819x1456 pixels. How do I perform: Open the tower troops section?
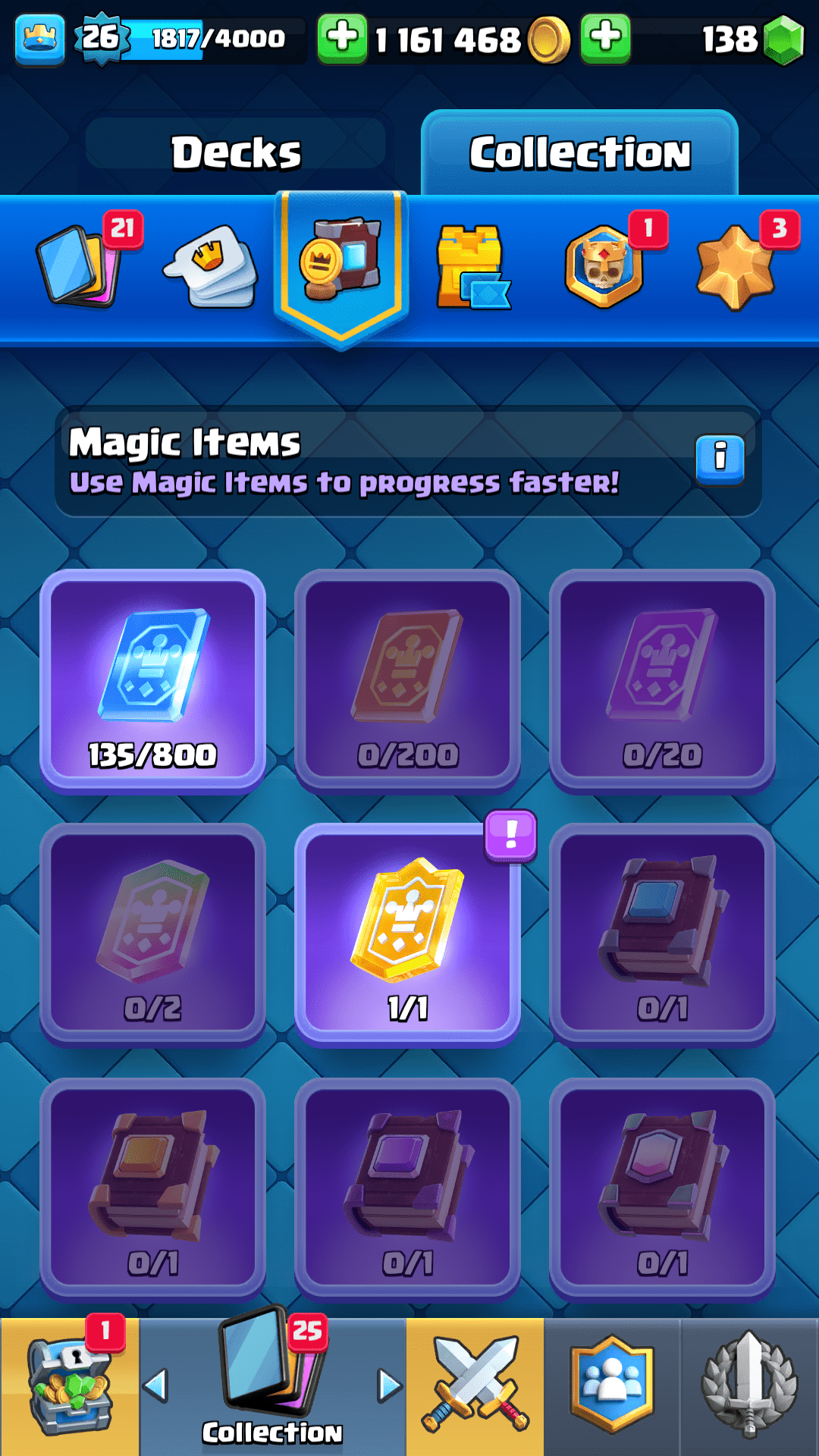(472, 267)
